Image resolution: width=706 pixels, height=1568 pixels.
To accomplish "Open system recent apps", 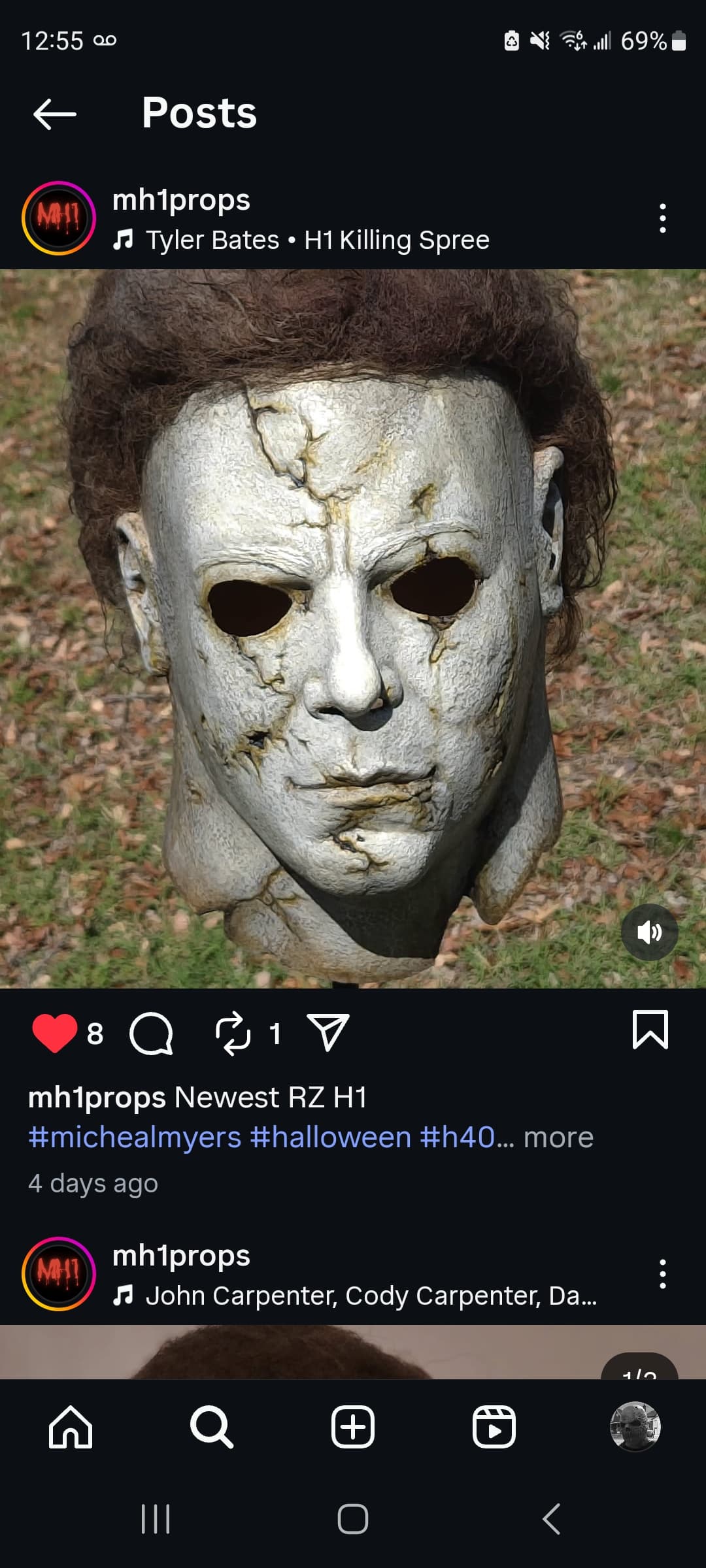I will (156, 1518).
